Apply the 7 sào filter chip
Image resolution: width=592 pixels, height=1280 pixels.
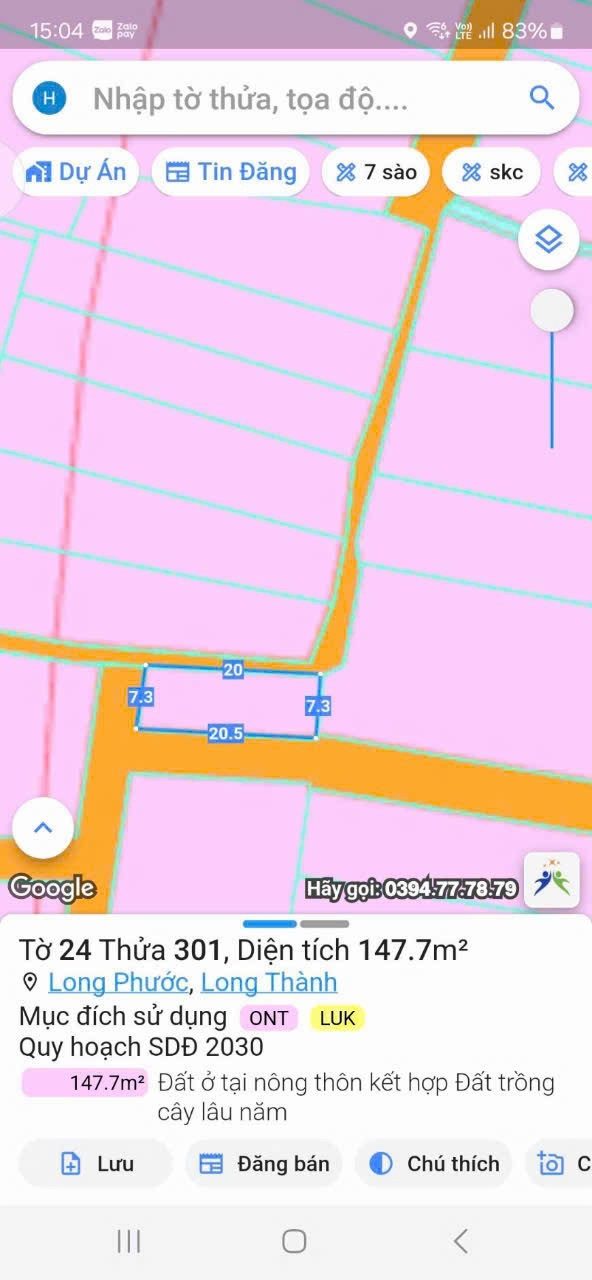pyautogui.click(x=376, y=173)
